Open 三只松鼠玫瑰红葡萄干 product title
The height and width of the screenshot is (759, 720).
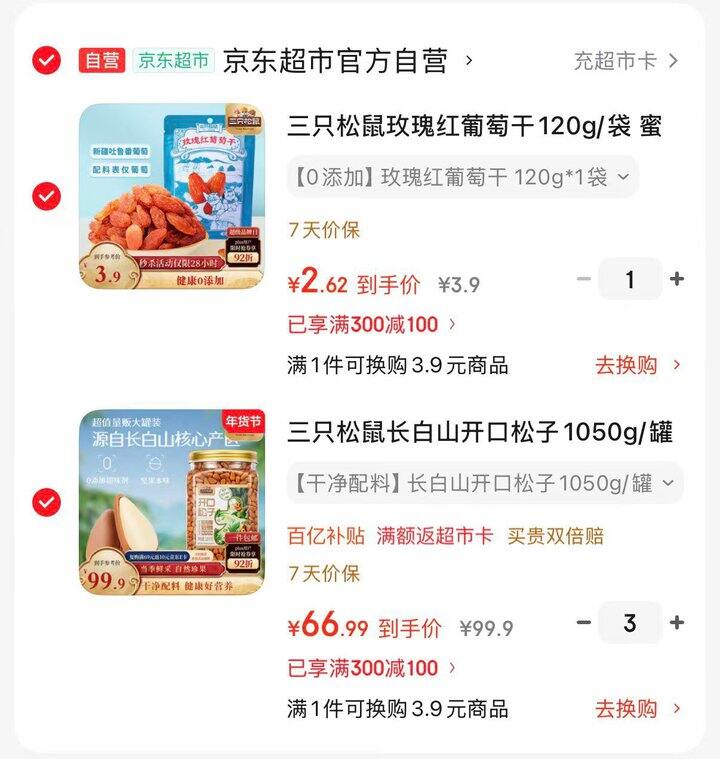pyautogui.click(x=474, y=127)
